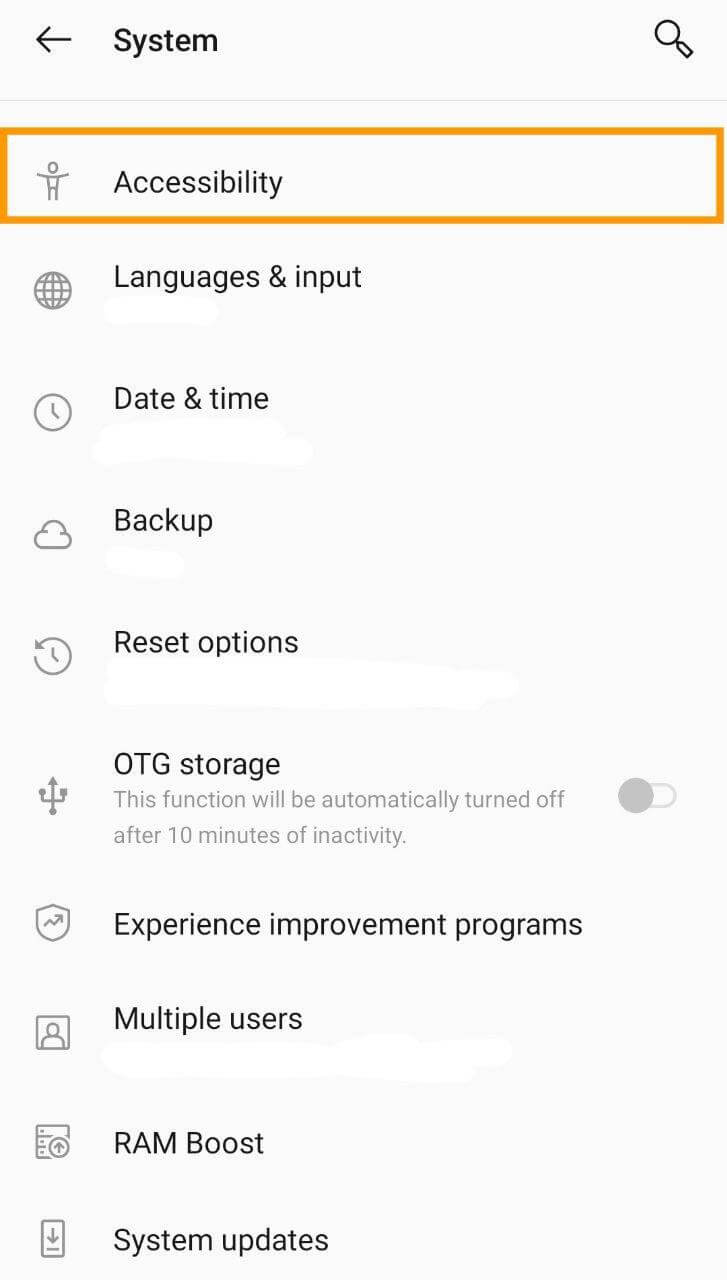Open Backup settings

(363, 536)
